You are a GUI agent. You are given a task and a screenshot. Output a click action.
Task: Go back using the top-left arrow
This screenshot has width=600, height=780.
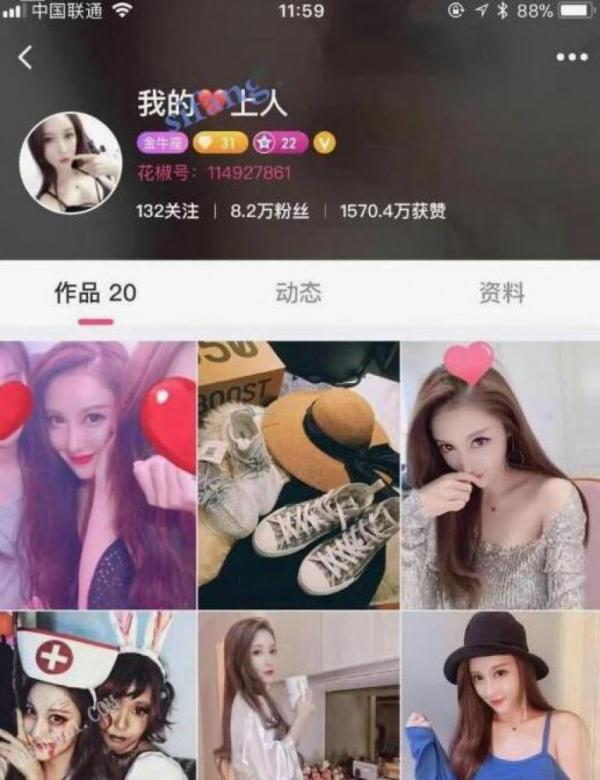(26, 58)
